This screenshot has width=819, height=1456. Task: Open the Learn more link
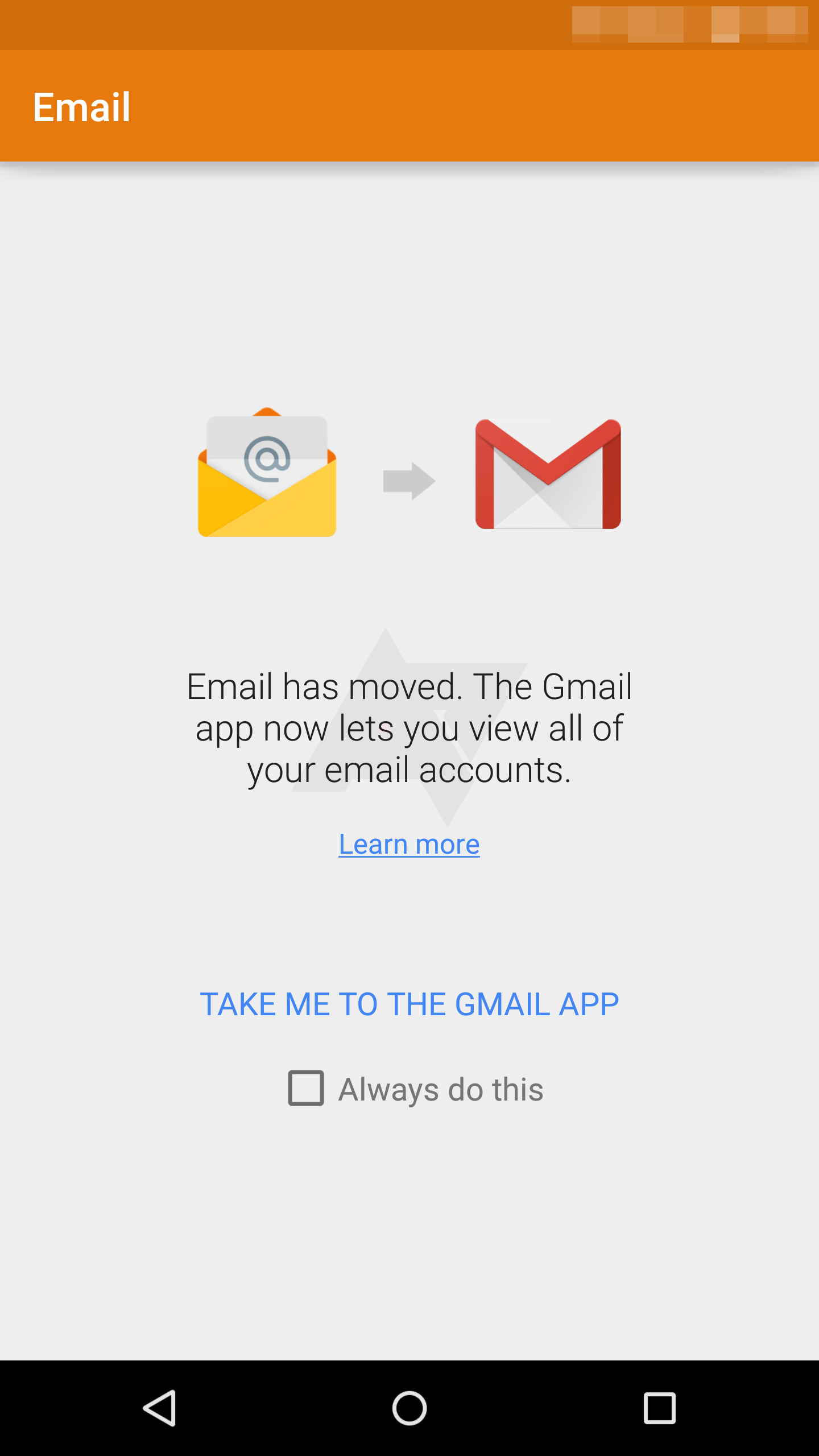tap(409, 844)
